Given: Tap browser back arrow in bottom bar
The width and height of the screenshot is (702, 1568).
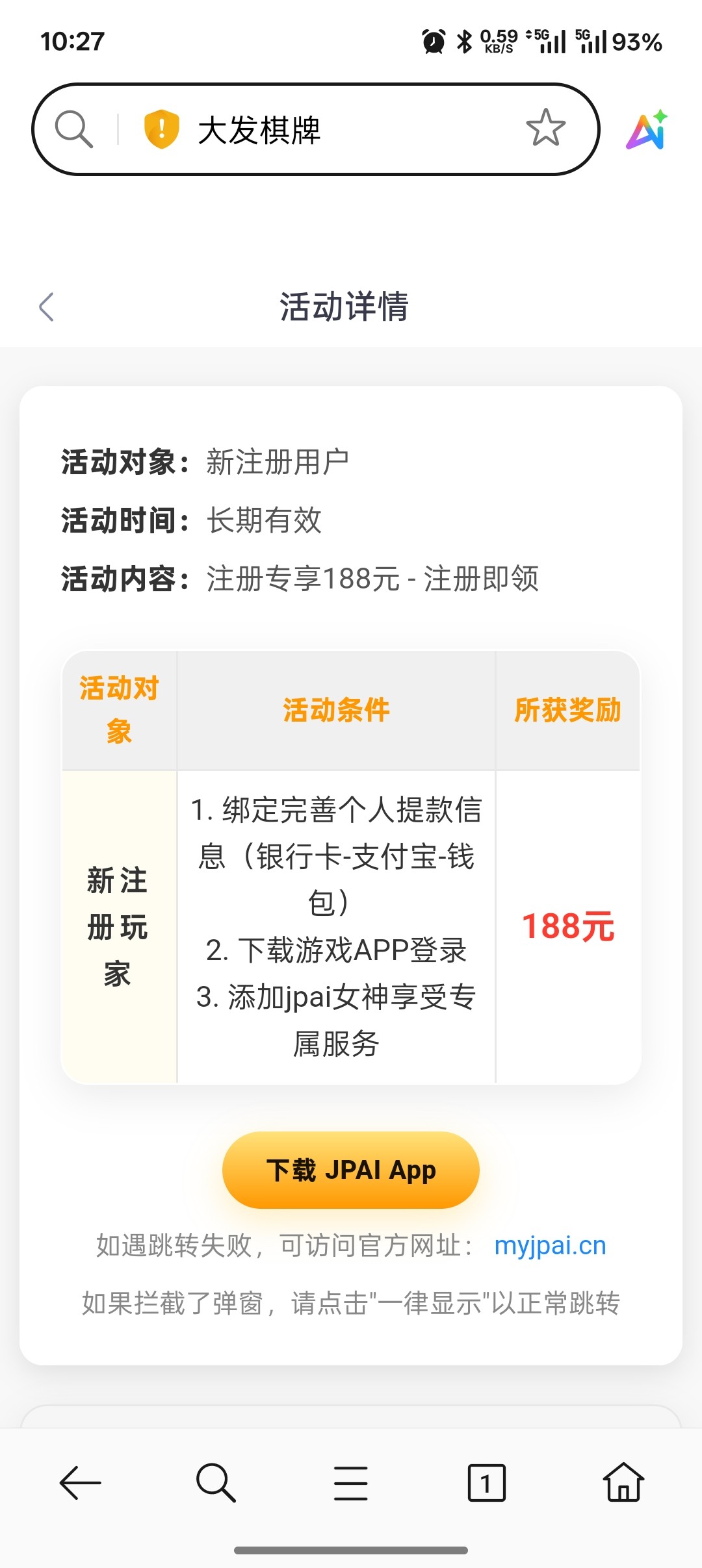Looking at the screenshot, I should click(x=81, y=1483).
